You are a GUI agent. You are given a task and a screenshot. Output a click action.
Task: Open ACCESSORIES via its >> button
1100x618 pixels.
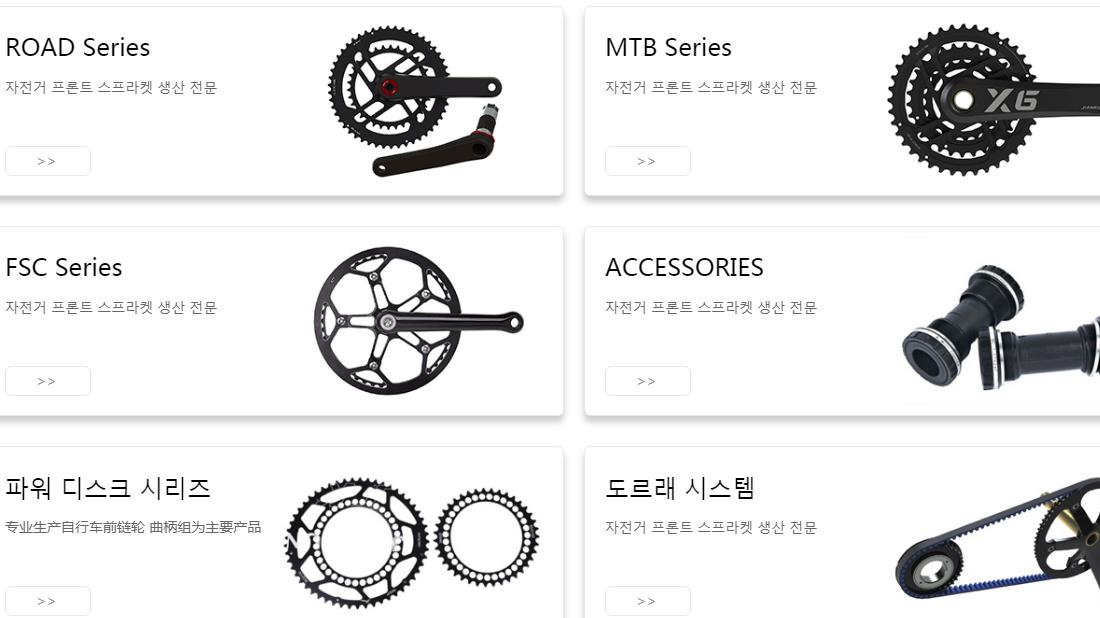coord(647,381)
